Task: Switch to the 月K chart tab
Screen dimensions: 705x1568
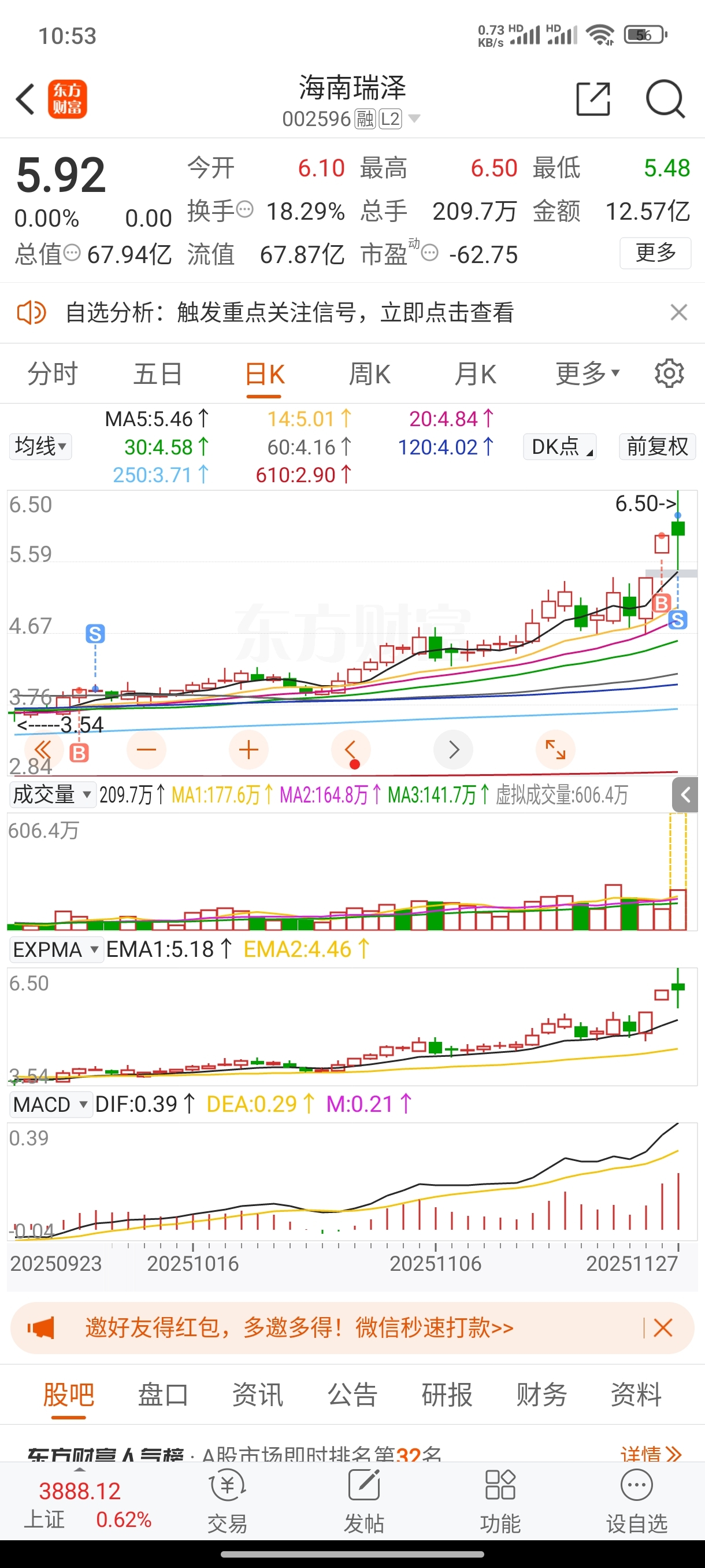Action: click(475, 373)
